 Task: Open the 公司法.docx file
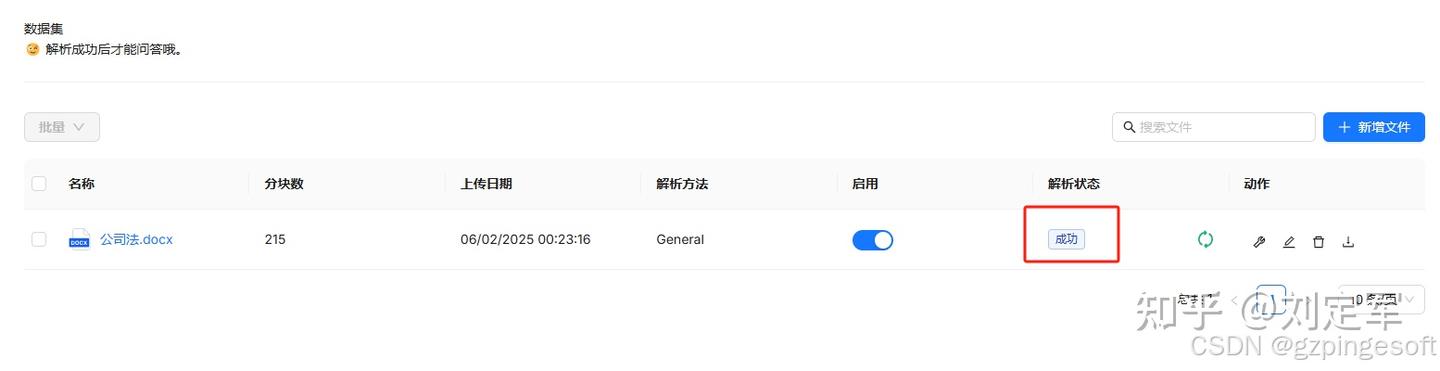(x=136, y=239)
